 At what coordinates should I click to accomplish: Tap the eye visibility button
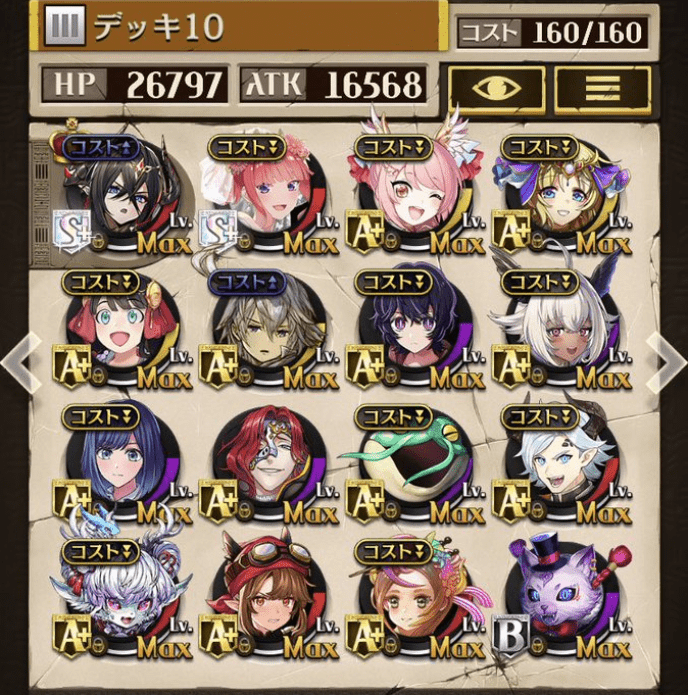tap(496, 87)
